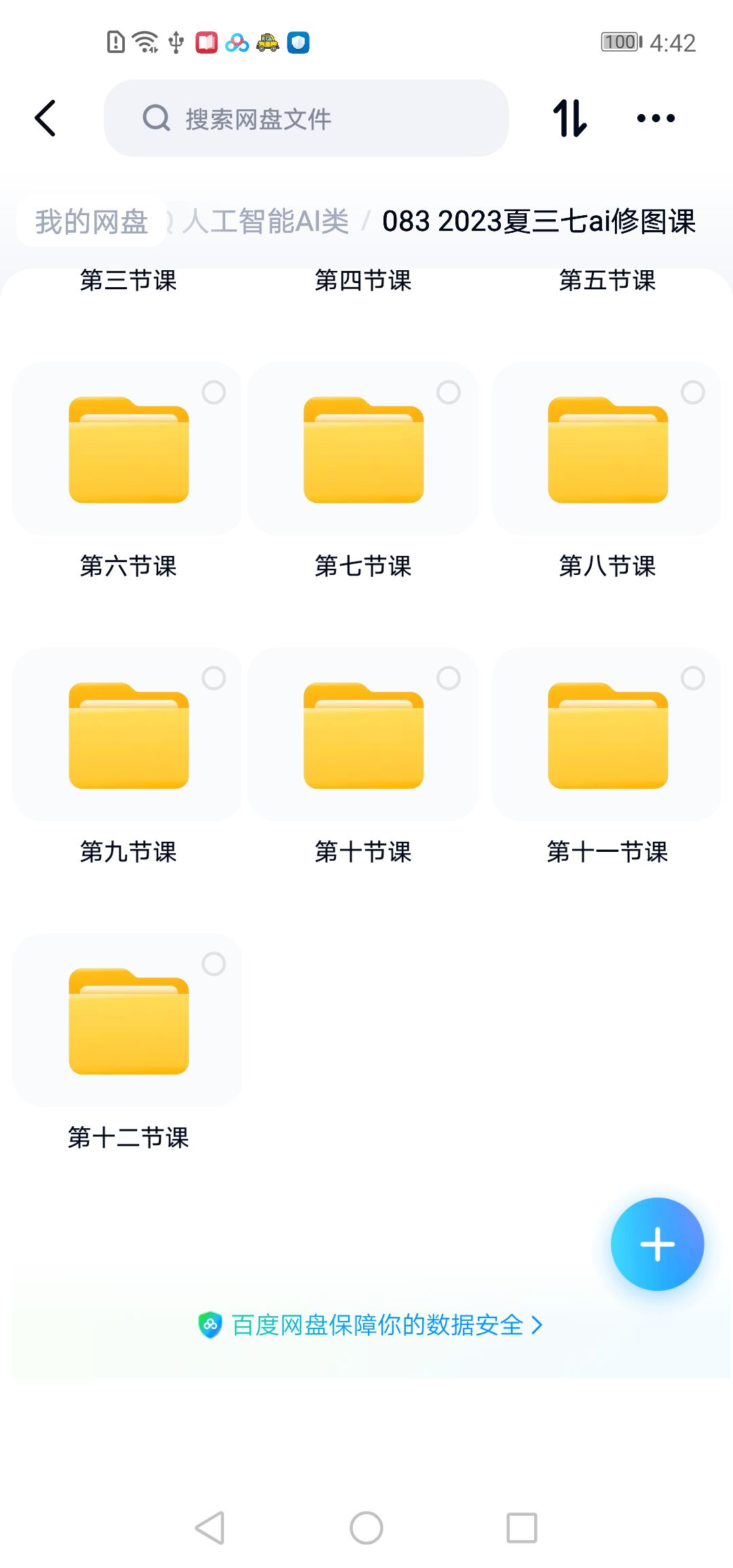
Task: Open the 第六节课 folder
Action: pyautogui.click(x=128, y=450)
